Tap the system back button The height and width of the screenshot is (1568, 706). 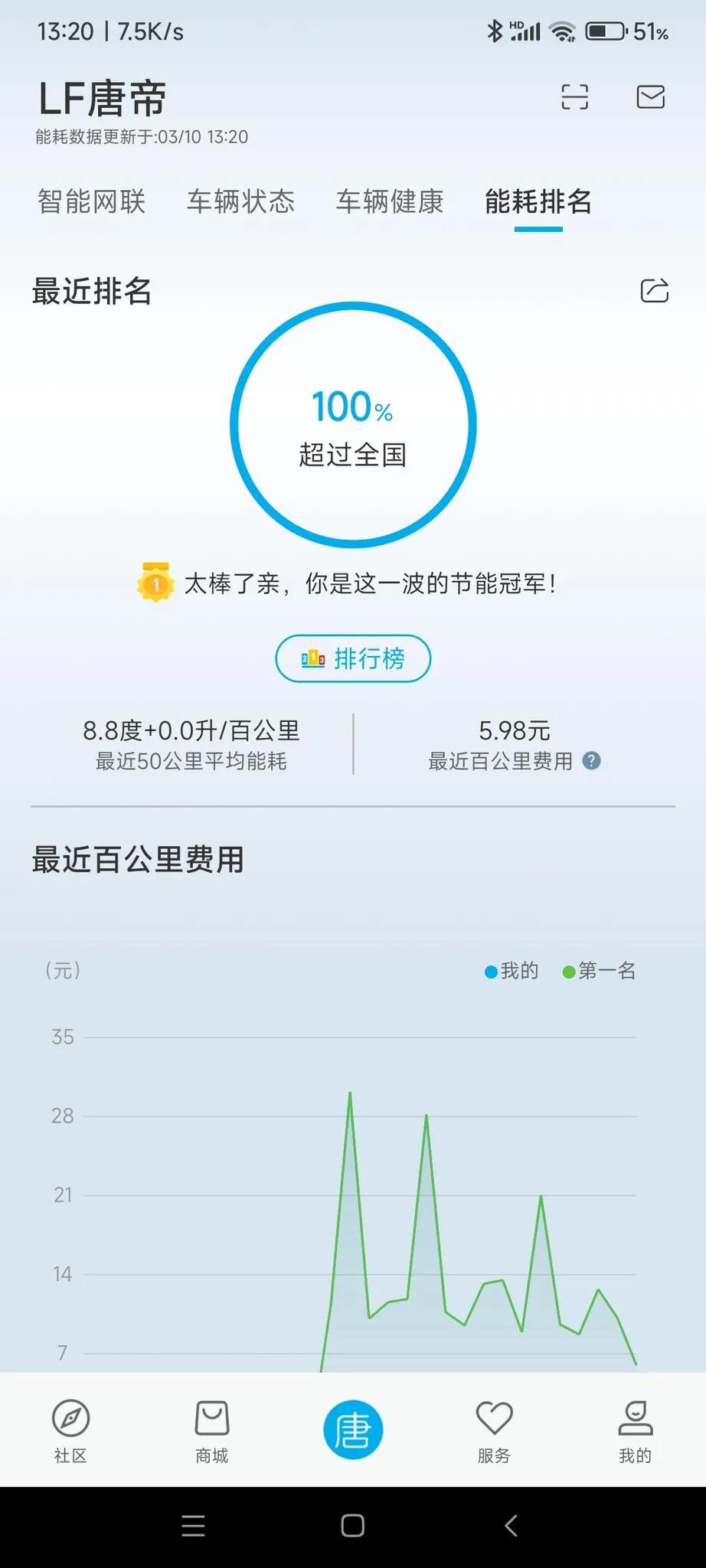tap(512, 1526)
